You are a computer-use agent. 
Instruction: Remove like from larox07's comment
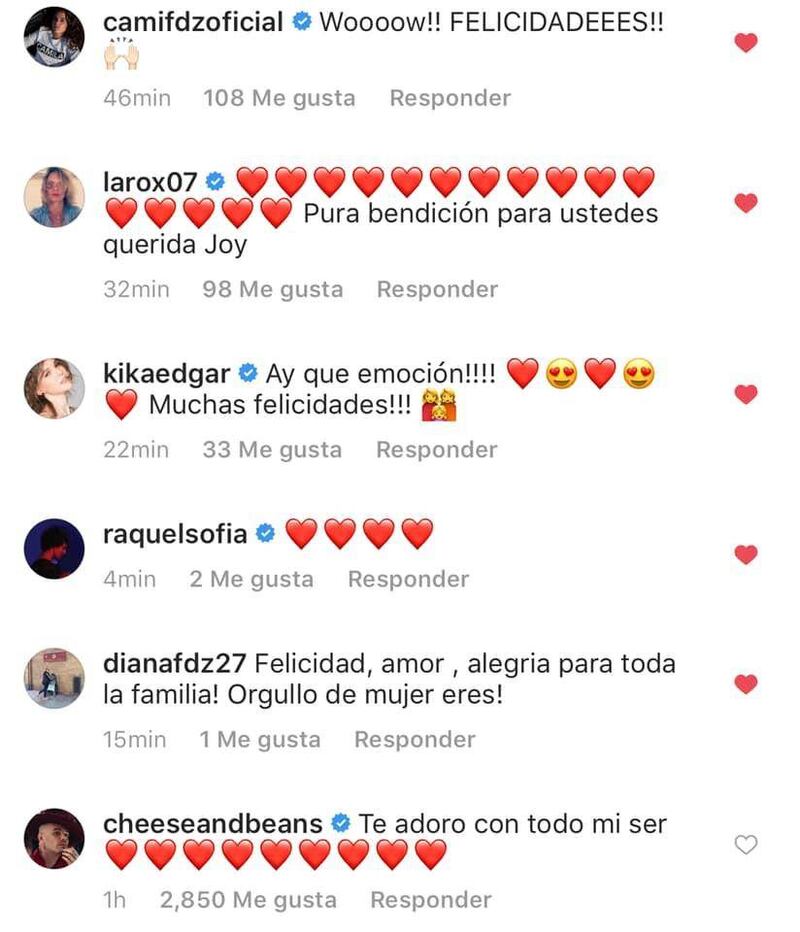pos(746,203)
